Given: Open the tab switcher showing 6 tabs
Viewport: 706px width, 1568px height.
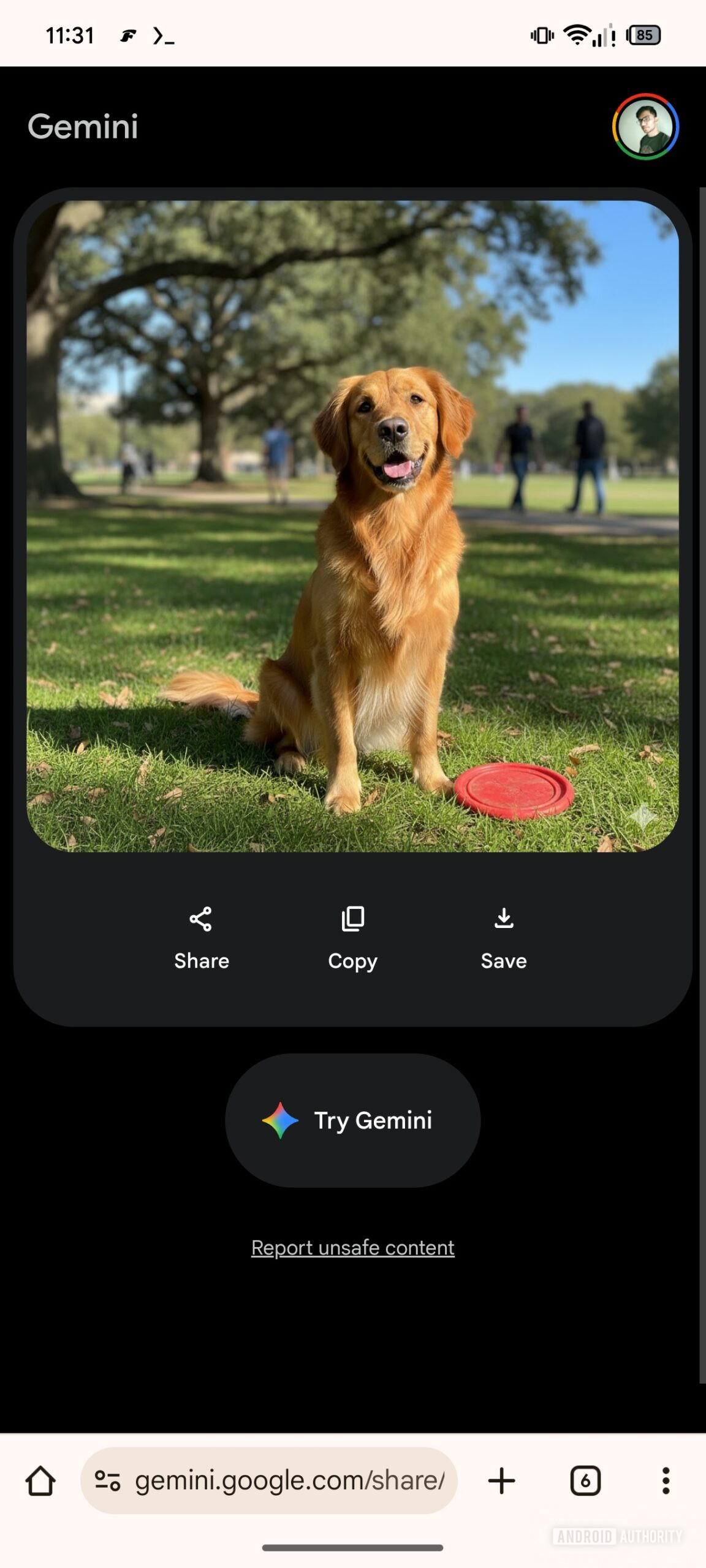Looking at the screenshot, I should 585,1481.
